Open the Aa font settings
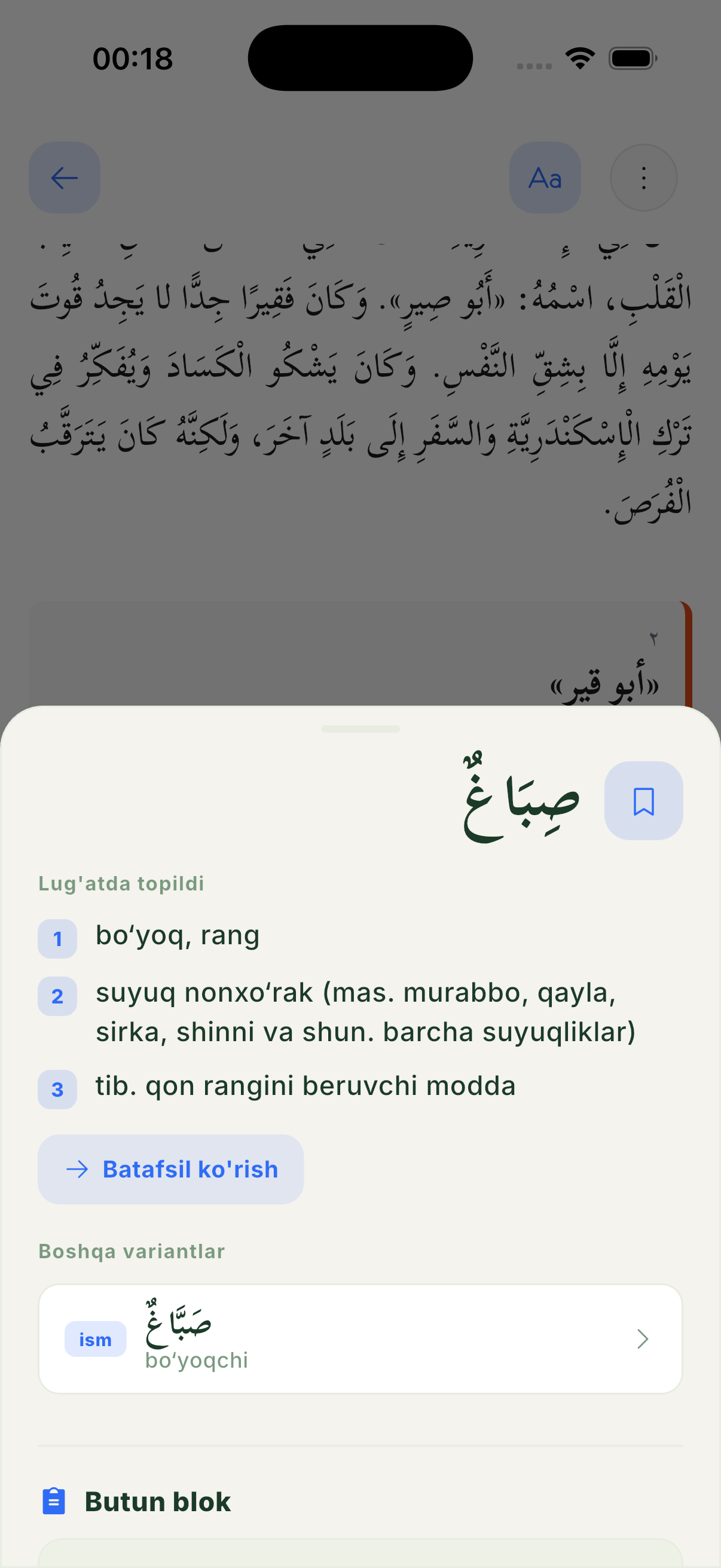 545,178
